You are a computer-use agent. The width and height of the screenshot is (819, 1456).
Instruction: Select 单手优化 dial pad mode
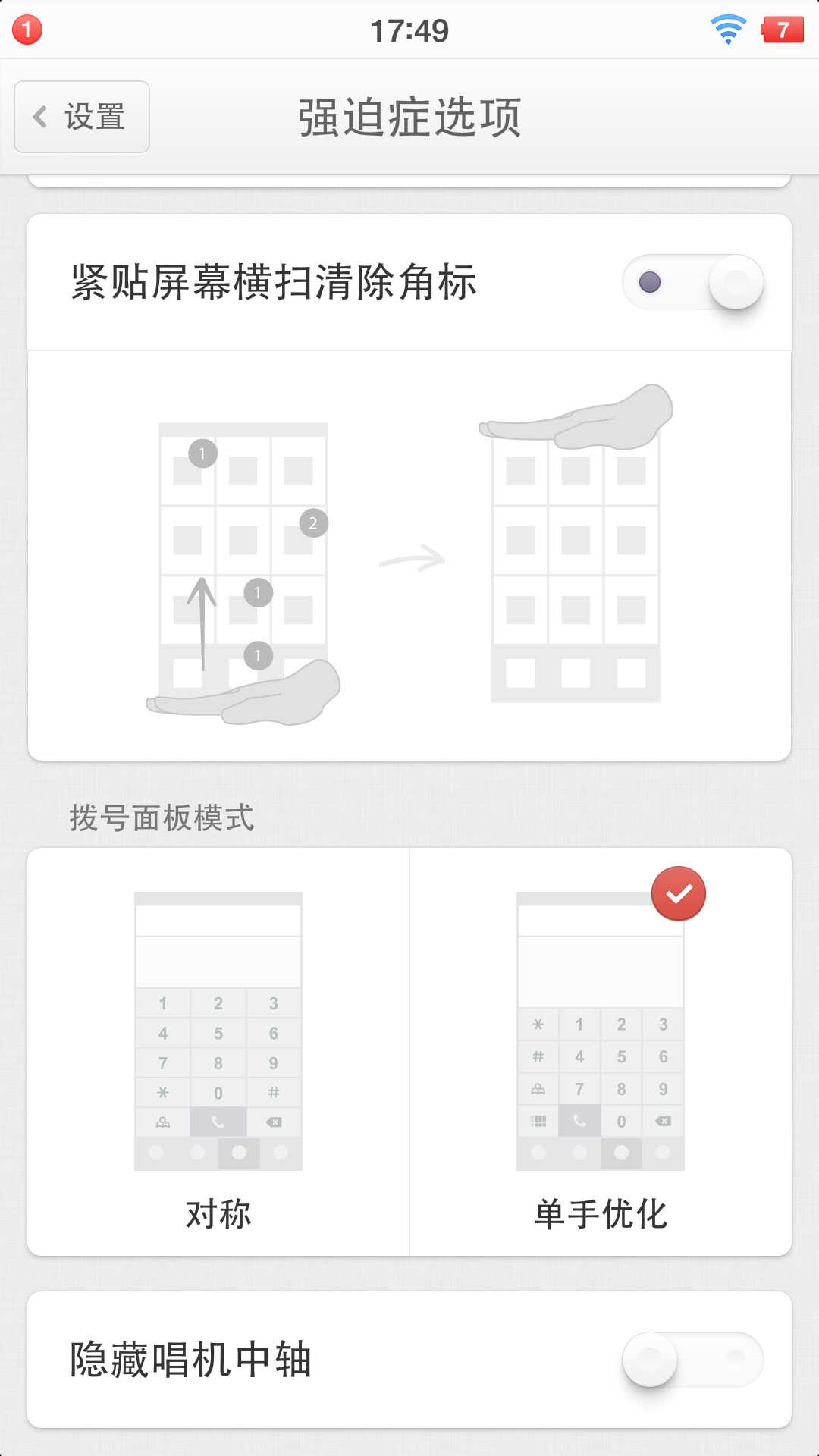tap(600, 1050)
